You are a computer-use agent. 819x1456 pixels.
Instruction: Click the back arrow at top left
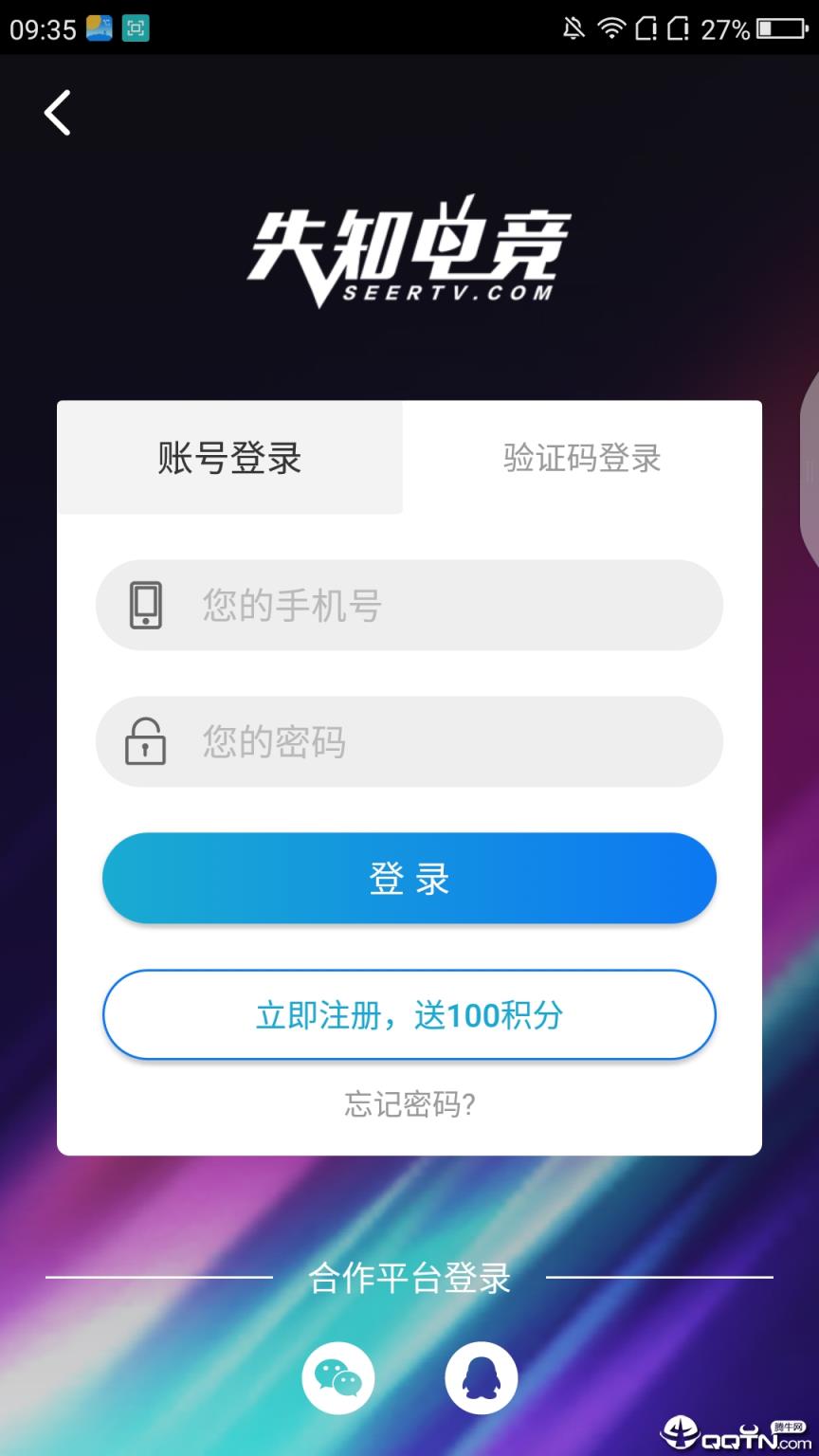[x=55, y=112]
